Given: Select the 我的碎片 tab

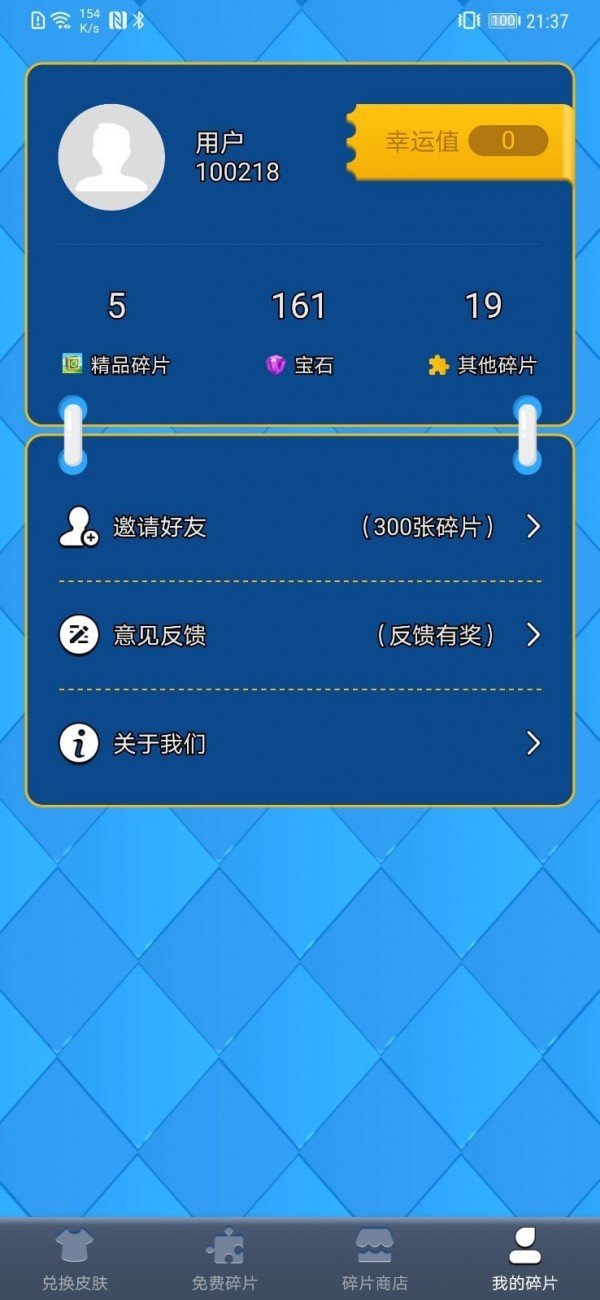Looking at the screenshot, I should [525, 1259].
